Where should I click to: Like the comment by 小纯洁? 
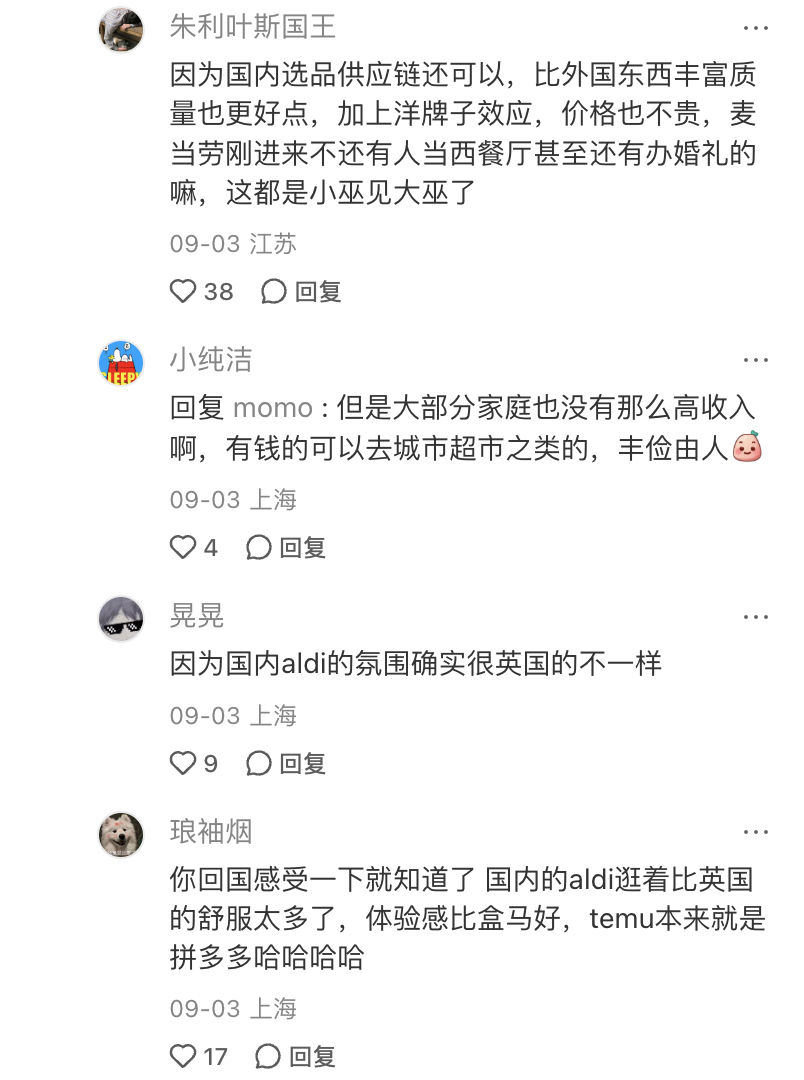(183, 548)
